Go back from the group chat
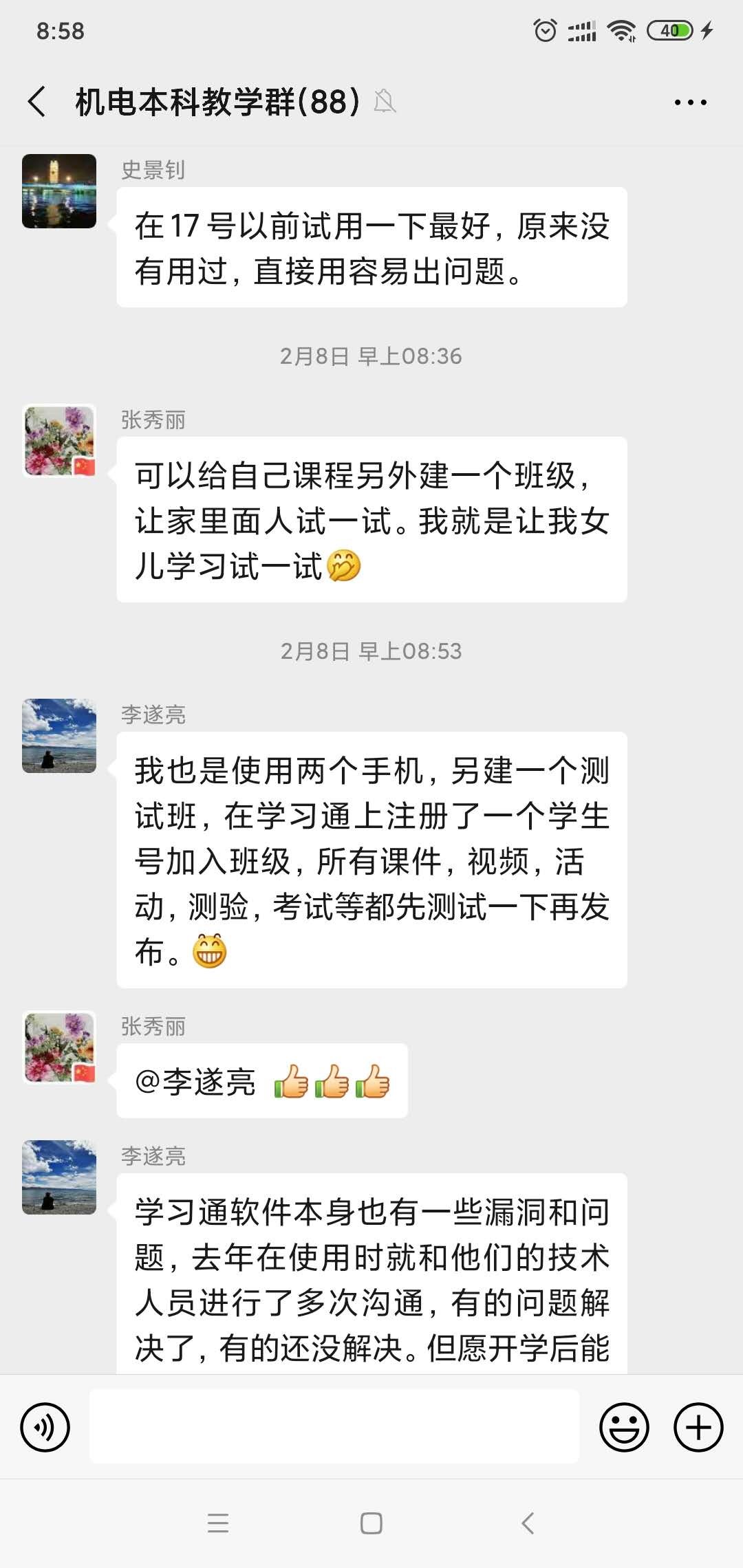 [38, 102]
